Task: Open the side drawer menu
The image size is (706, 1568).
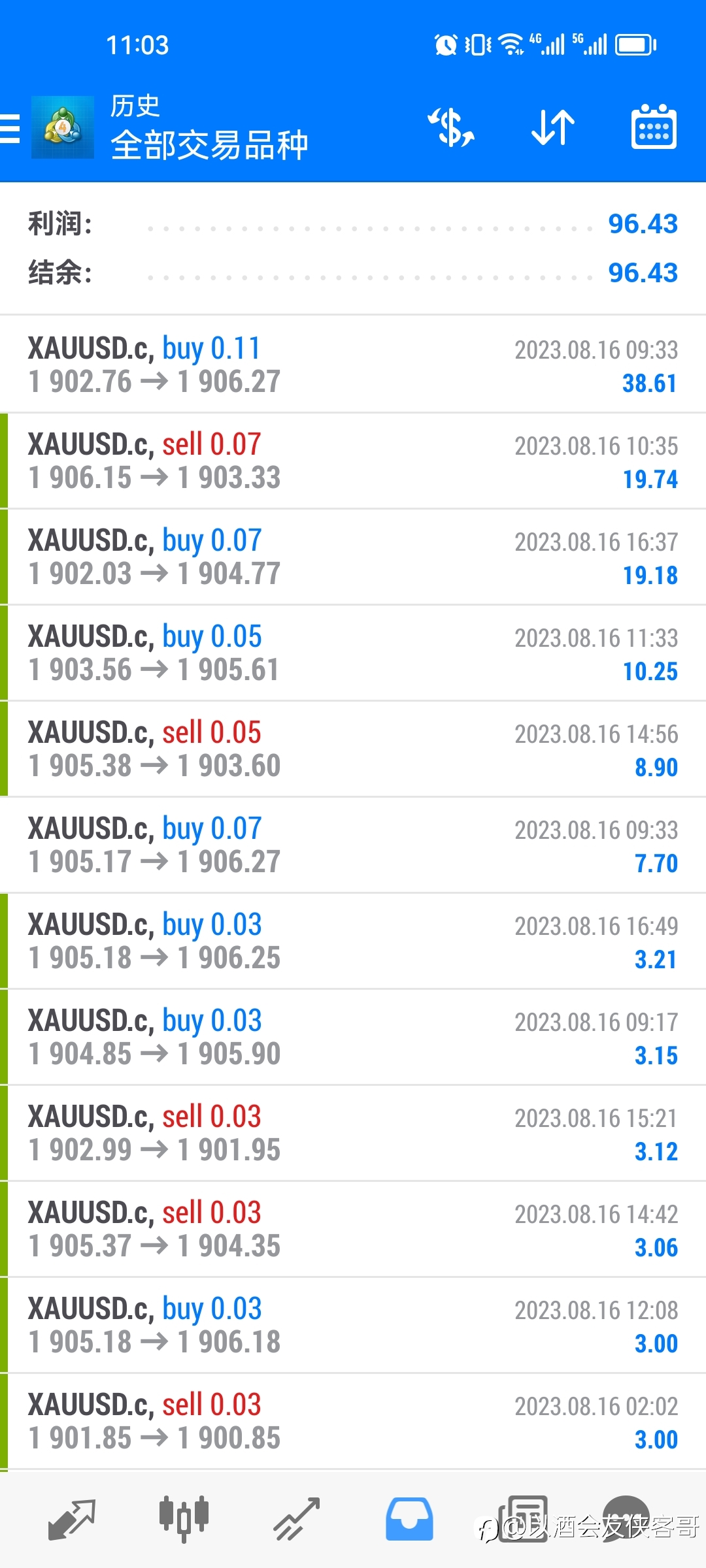Action: pos(10,127)
